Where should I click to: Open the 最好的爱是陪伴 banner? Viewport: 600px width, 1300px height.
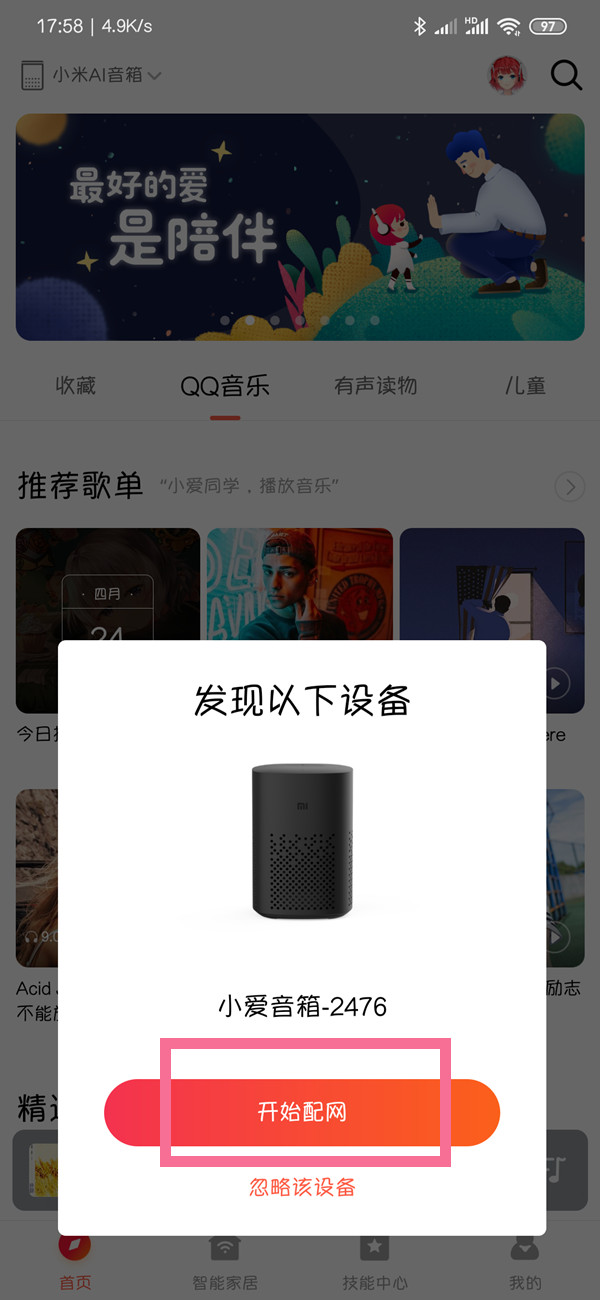point(300,227)
